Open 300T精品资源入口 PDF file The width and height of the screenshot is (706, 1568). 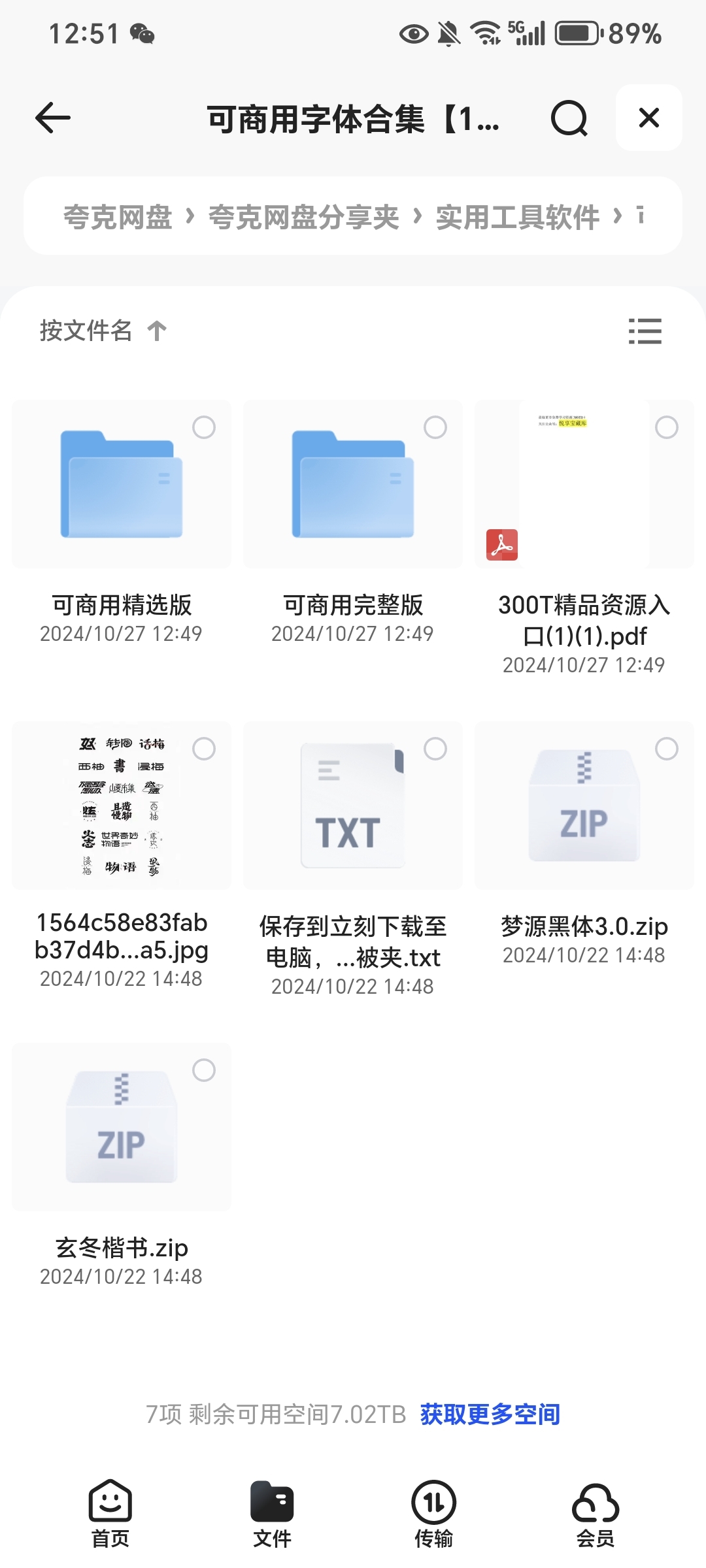[x=584, y=485]
